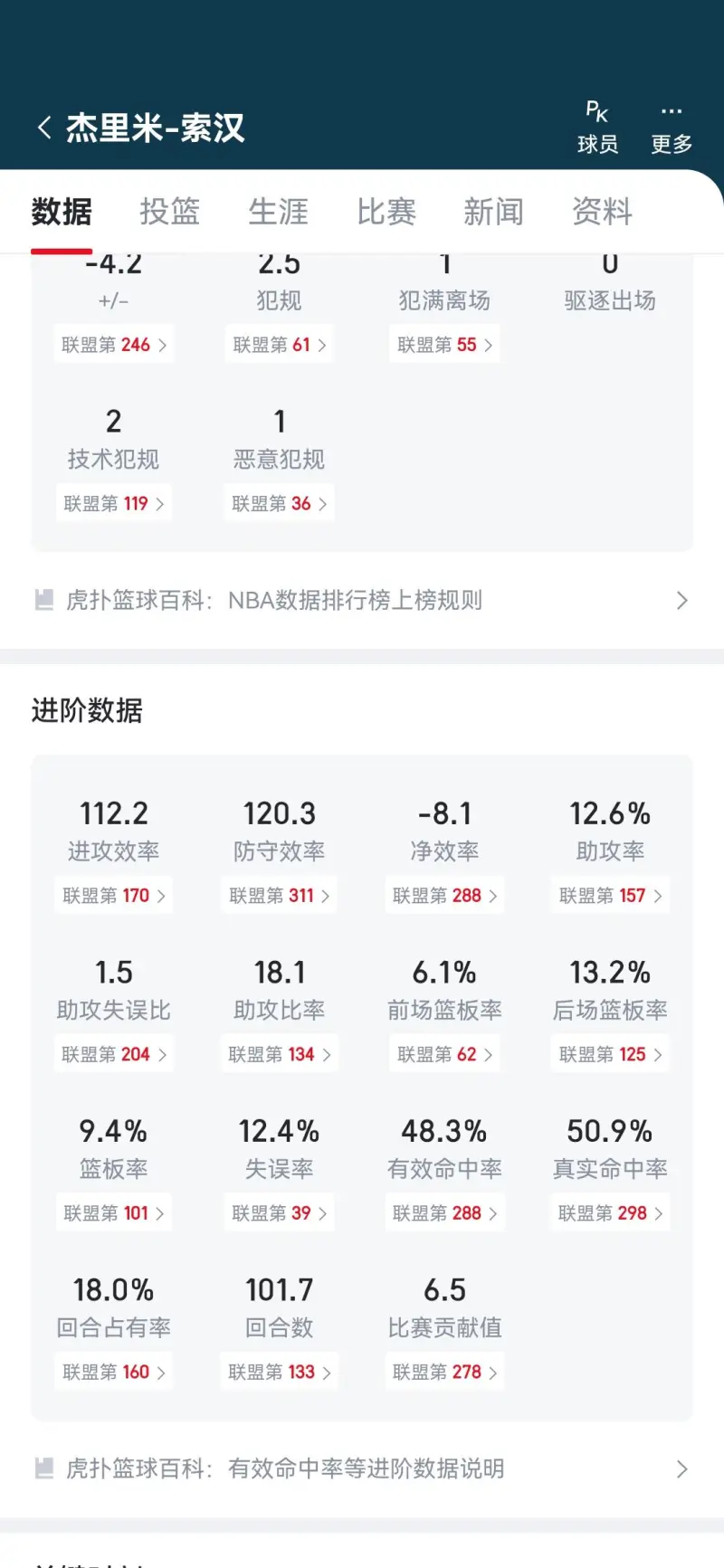
Task: Go back from 杰里米-索汉 page
Action: click(44, 128)
